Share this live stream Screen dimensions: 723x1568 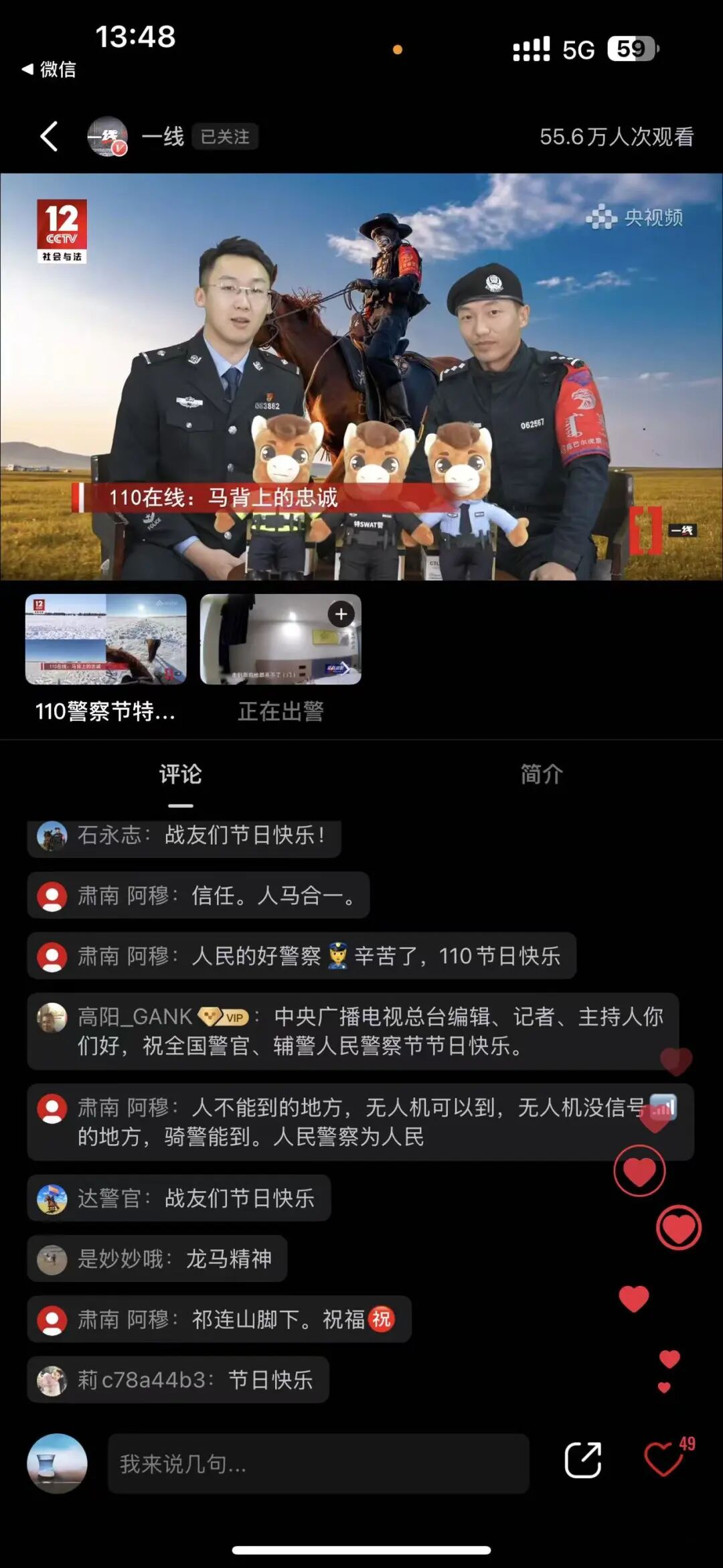point(583,1460)
